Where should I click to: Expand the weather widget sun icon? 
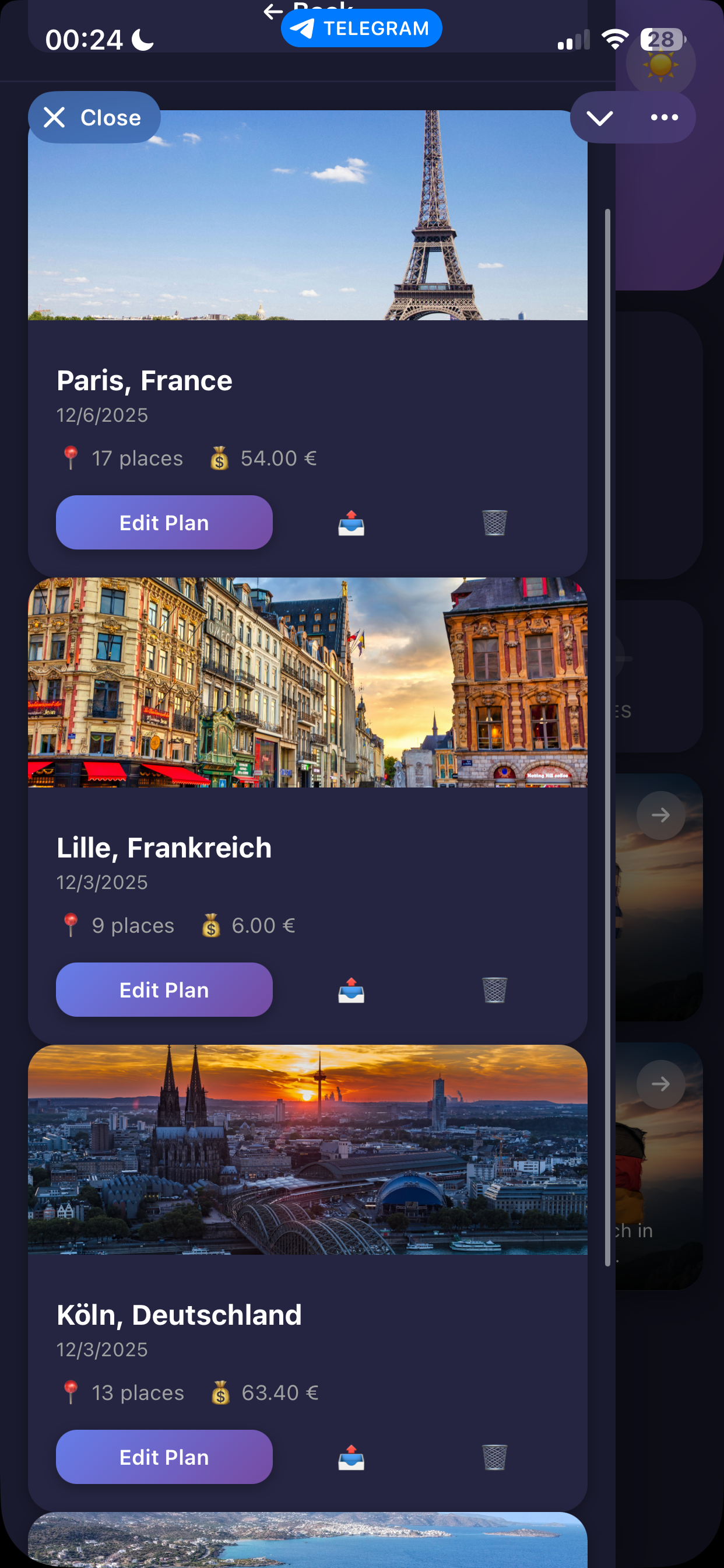point(660,65)
